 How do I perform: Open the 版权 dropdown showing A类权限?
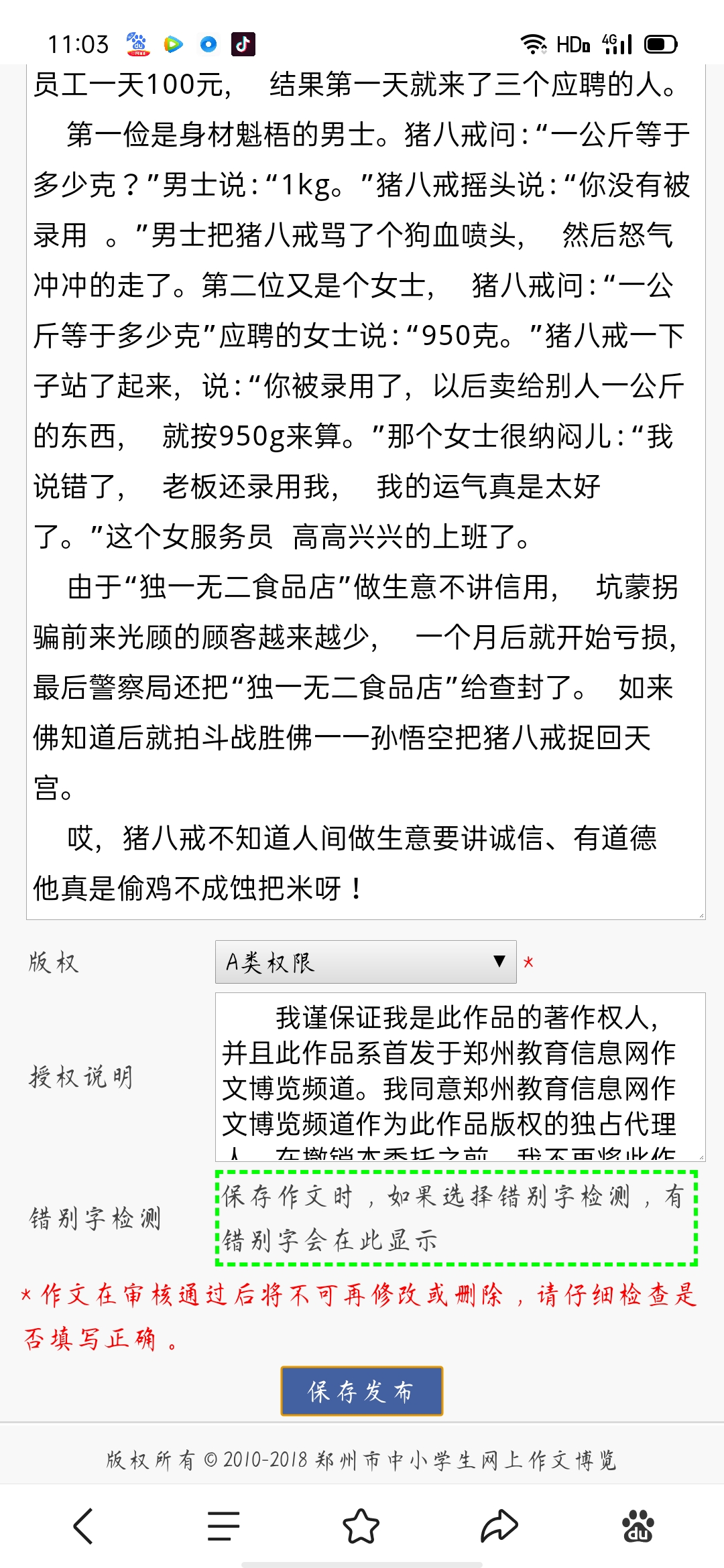coord(365,962)
